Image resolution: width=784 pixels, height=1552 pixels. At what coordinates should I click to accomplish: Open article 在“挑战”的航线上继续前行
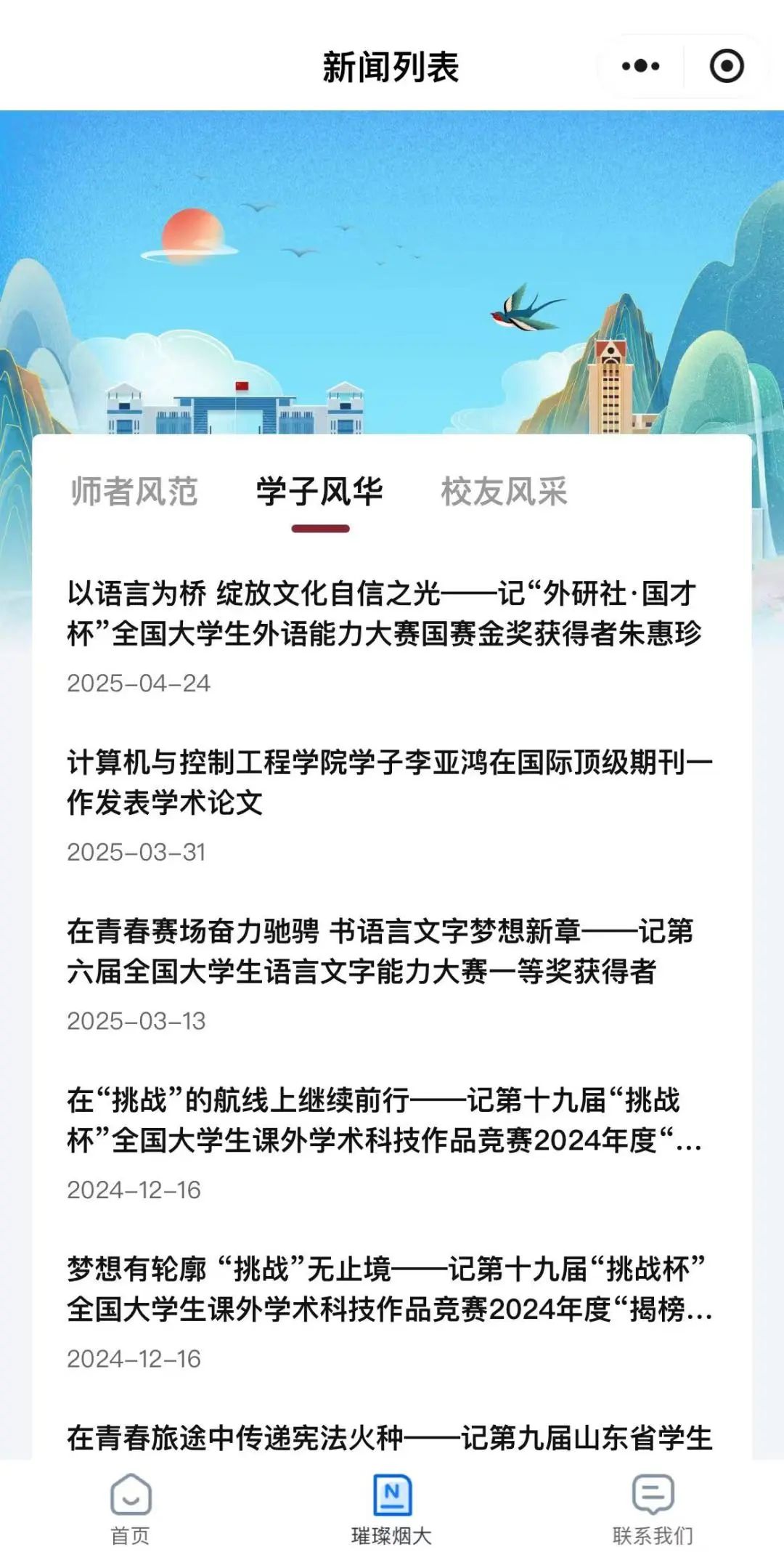point(383,1120)
